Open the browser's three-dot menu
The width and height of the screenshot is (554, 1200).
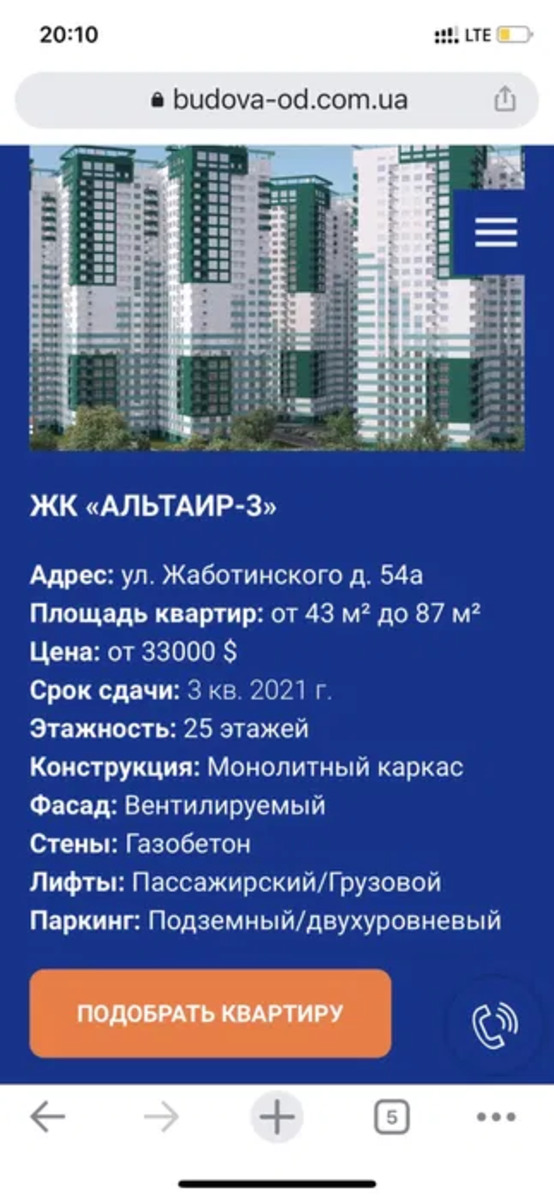click(496, 1117)
